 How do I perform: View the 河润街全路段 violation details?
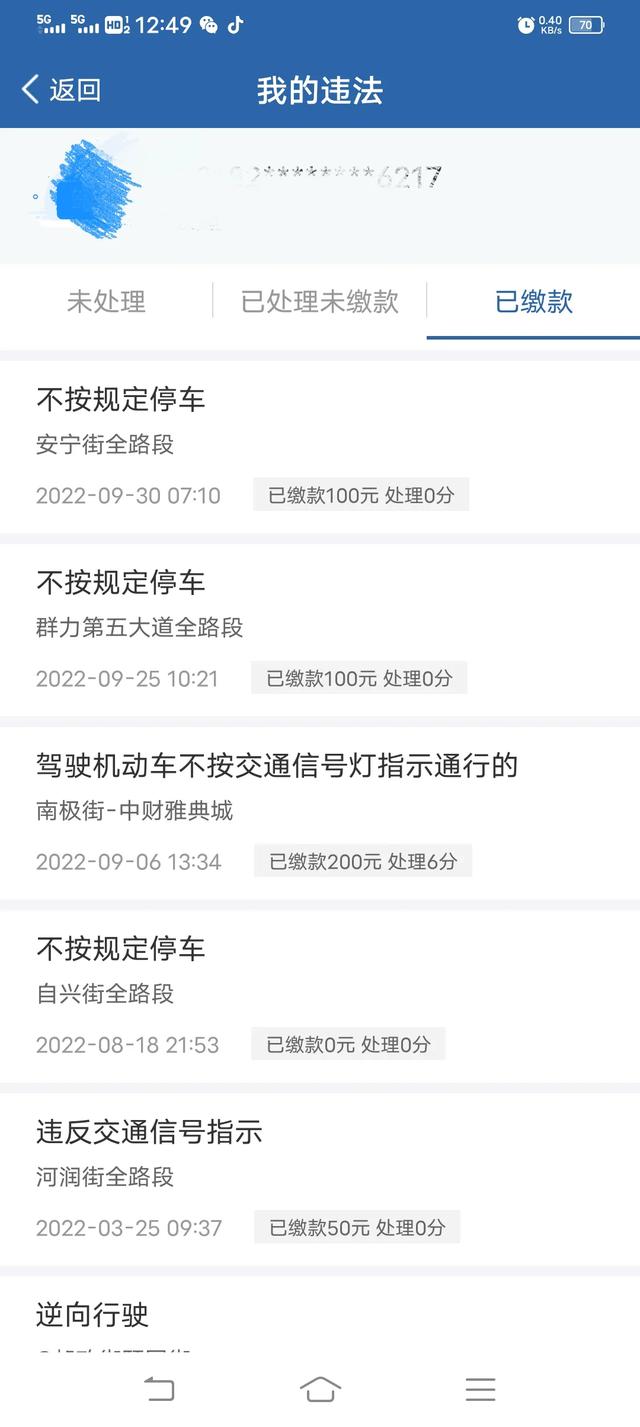(x=320, y=1179)
